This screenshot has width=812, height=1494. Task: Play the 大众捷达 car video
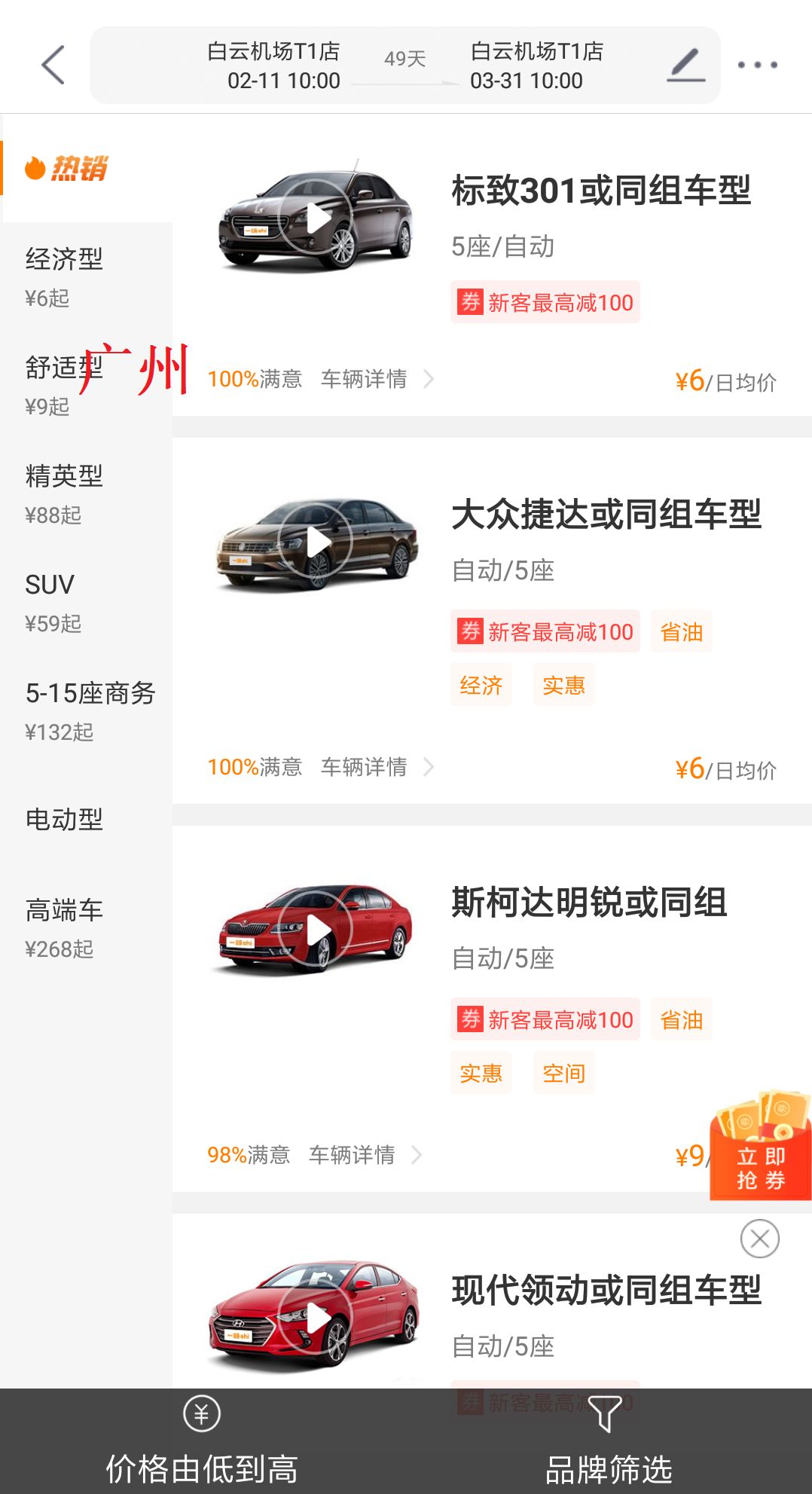pyautogui.click(x=317, y=542)
